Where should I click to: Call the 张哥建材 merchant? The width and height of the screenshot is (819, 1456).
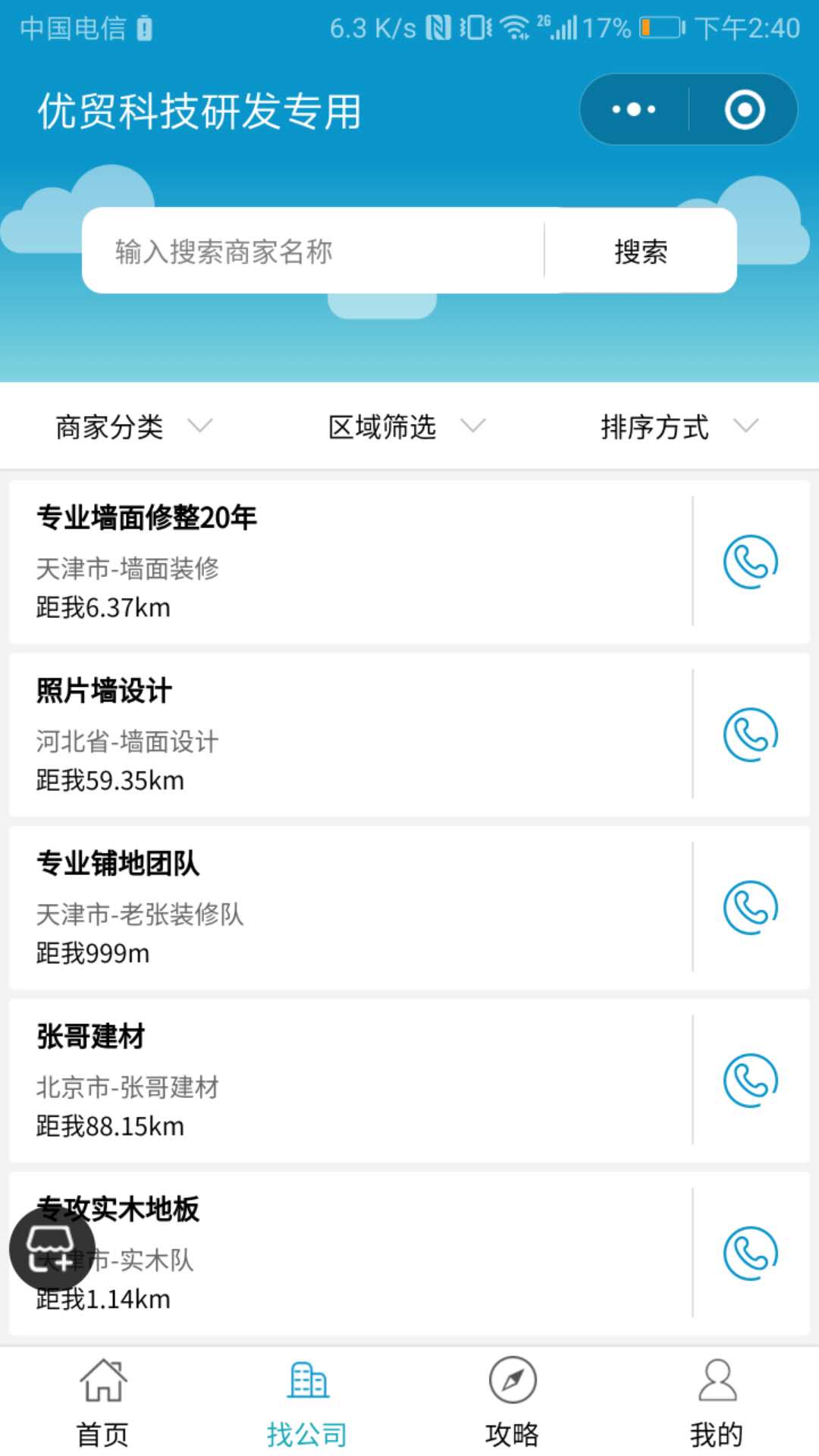tap(751, 1081)
